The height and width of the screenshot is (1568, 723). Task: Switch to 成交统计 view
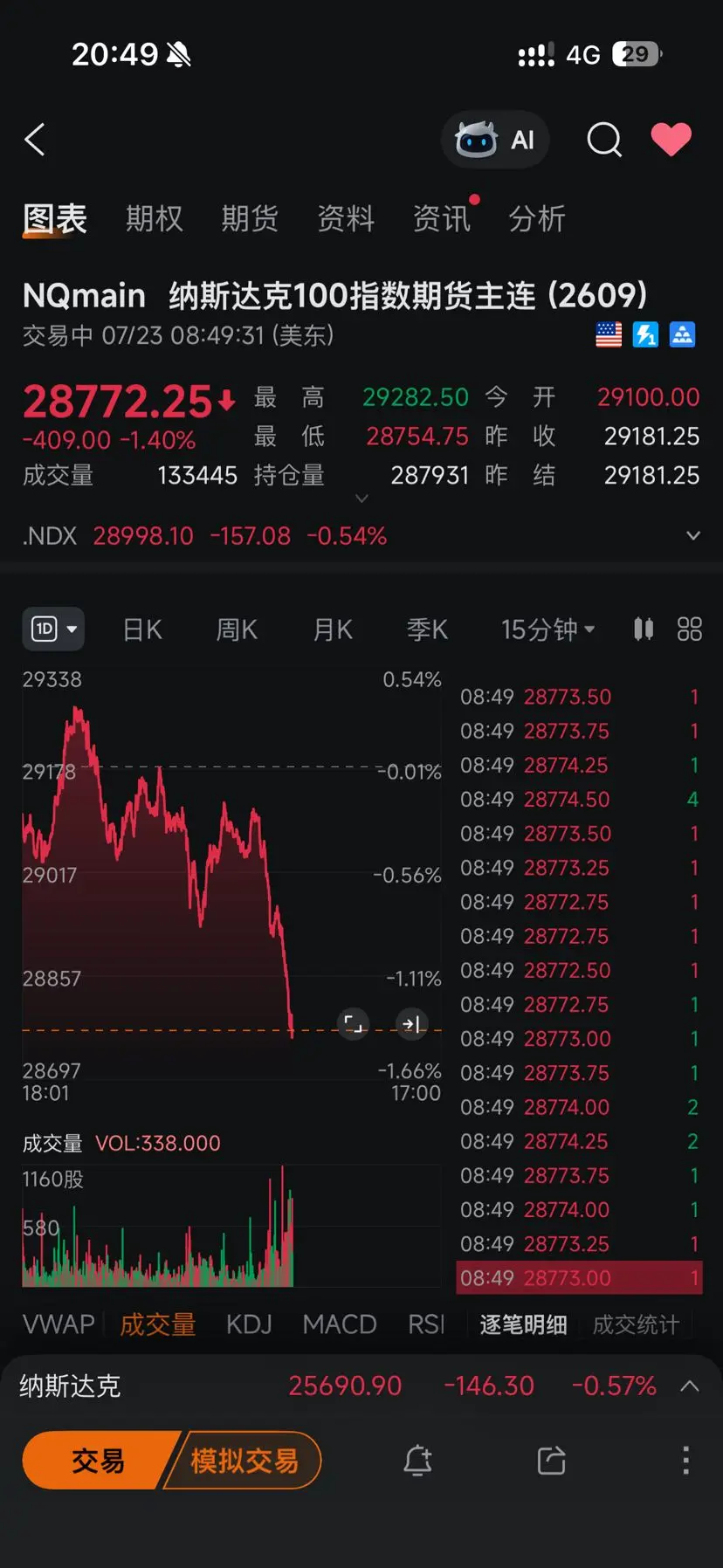[636, 1324]
